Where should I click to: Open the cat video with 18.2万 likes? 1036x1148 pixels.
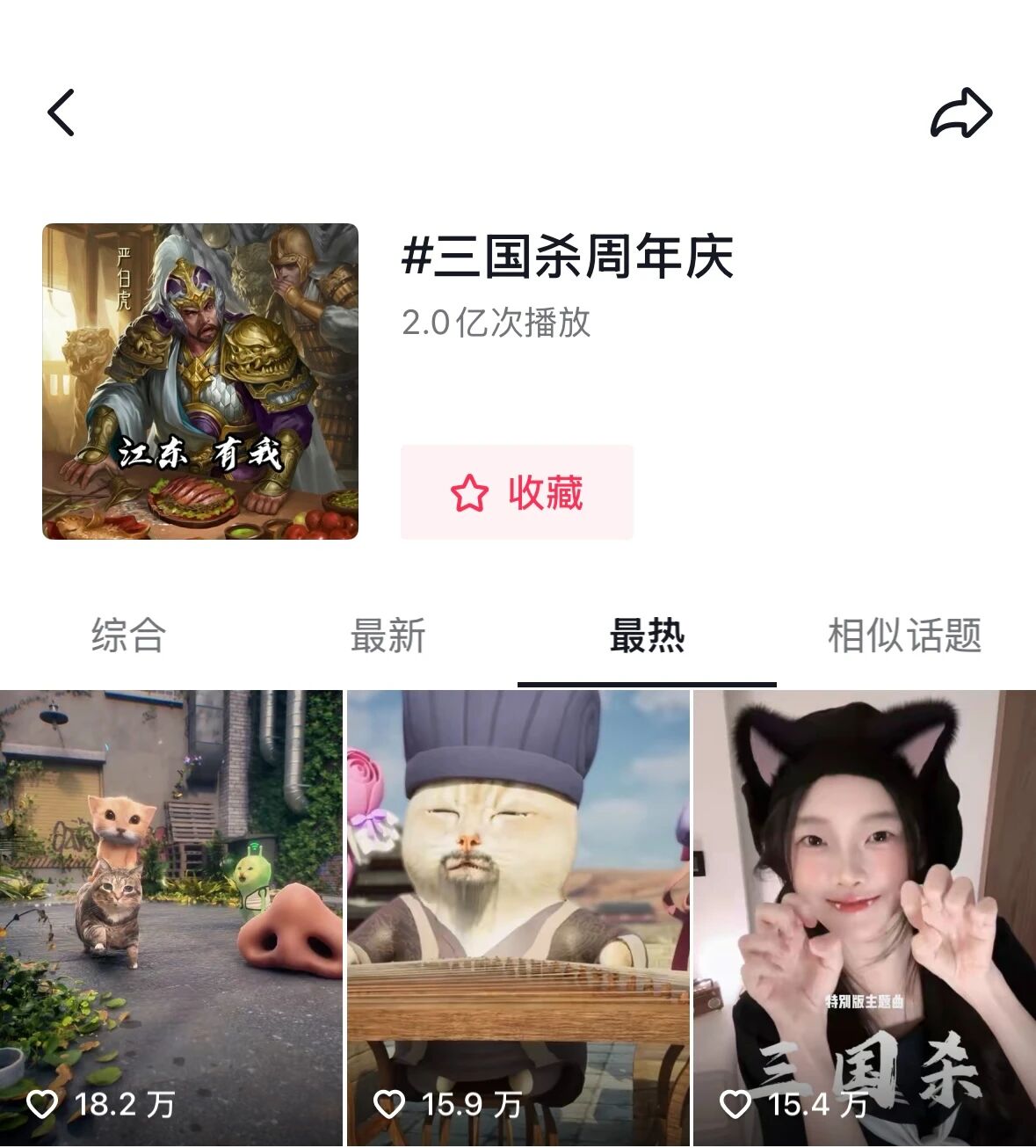pyautogui.click(x=170, y=914)
